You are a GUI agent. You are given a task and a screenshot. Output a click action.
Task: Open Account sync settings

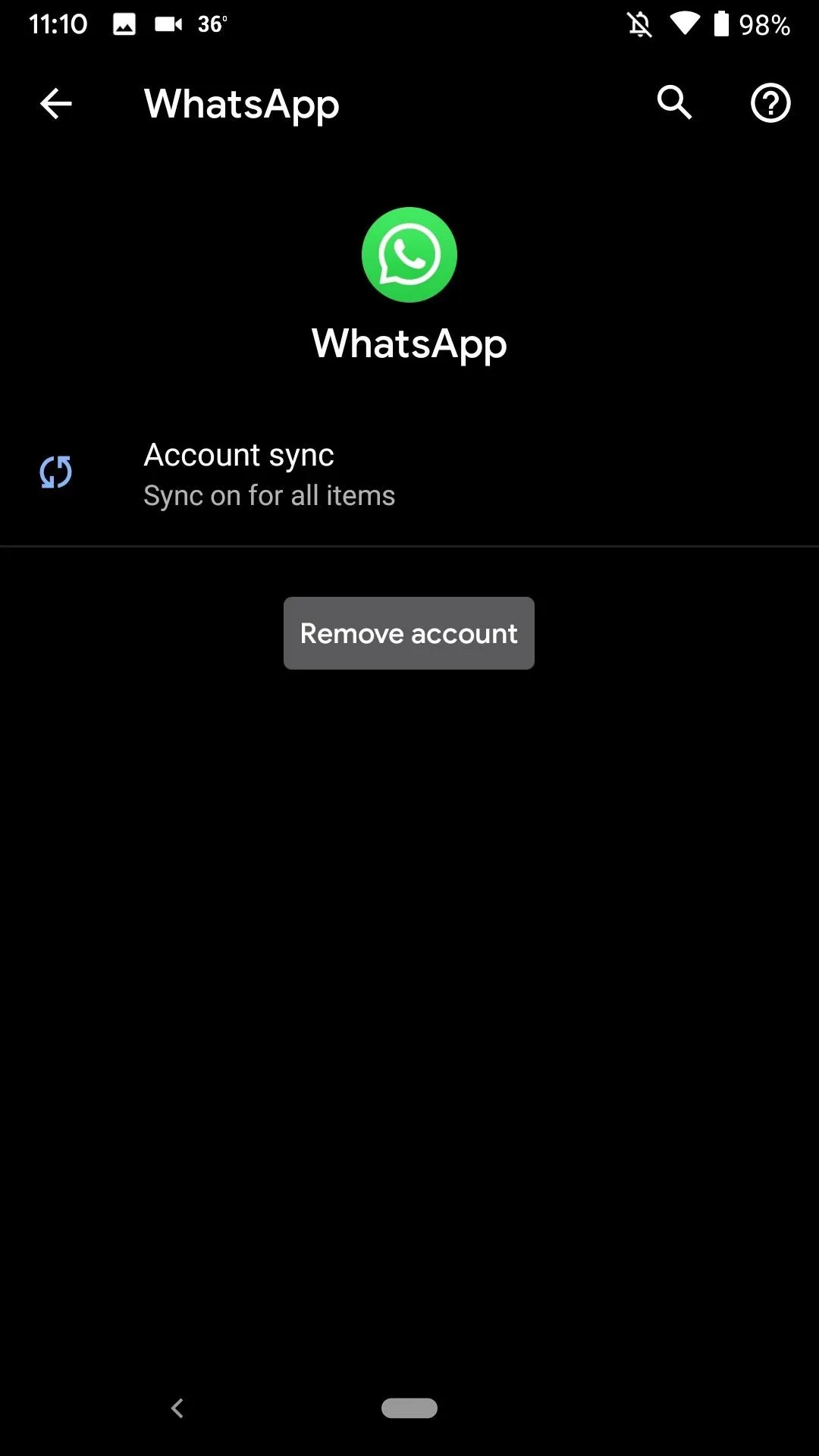(x=409, y=474)
